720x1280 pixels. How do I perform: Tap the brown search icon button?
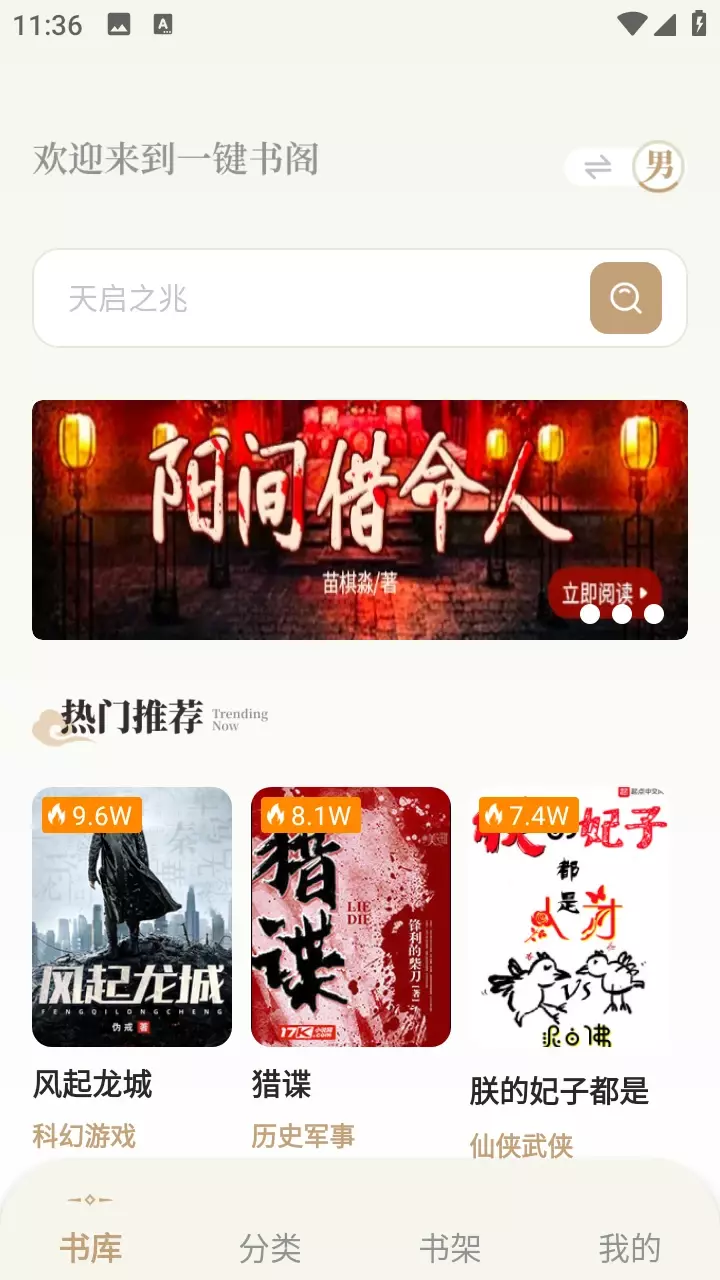tap(626, 298)
